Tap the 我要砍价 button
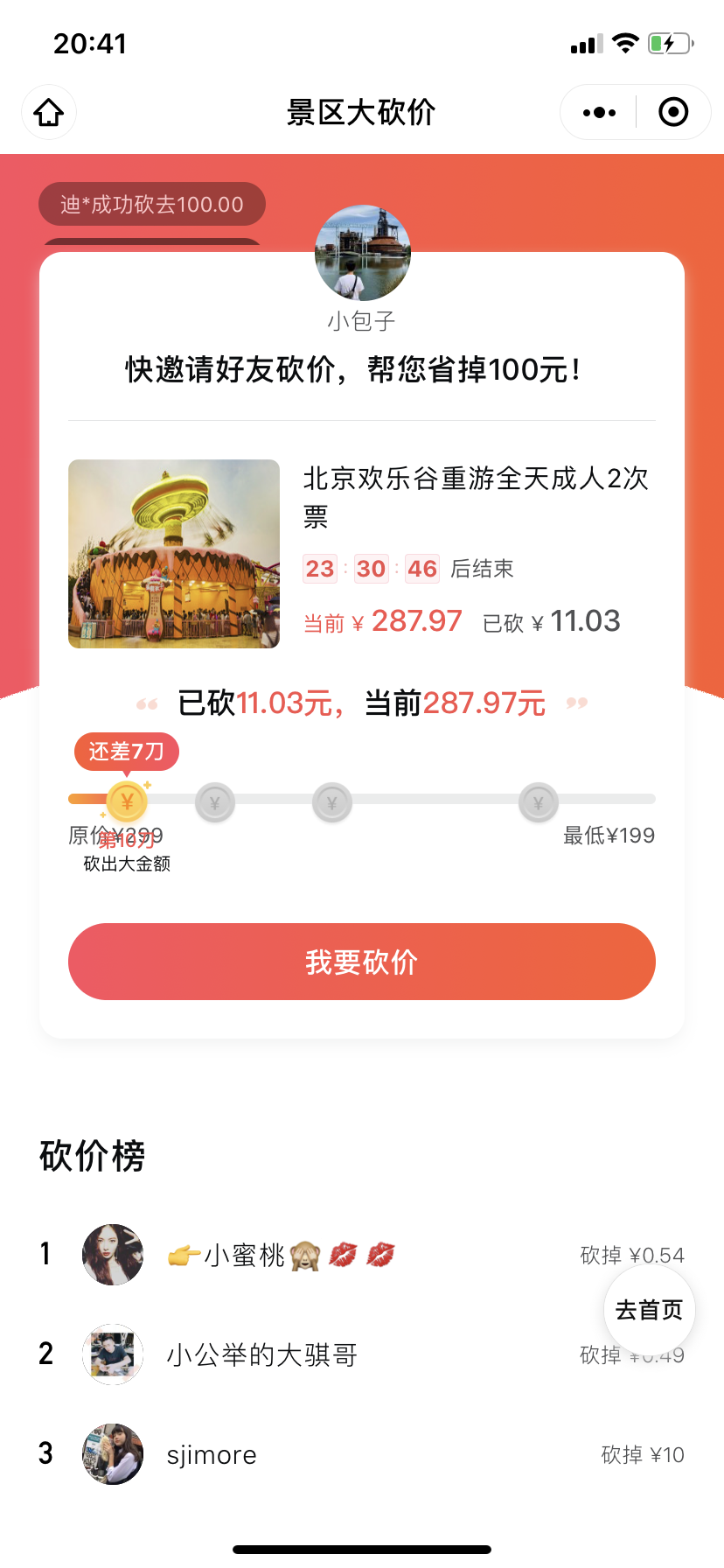The height and width of the screenshot is (1568, 724). pos(362,962)
